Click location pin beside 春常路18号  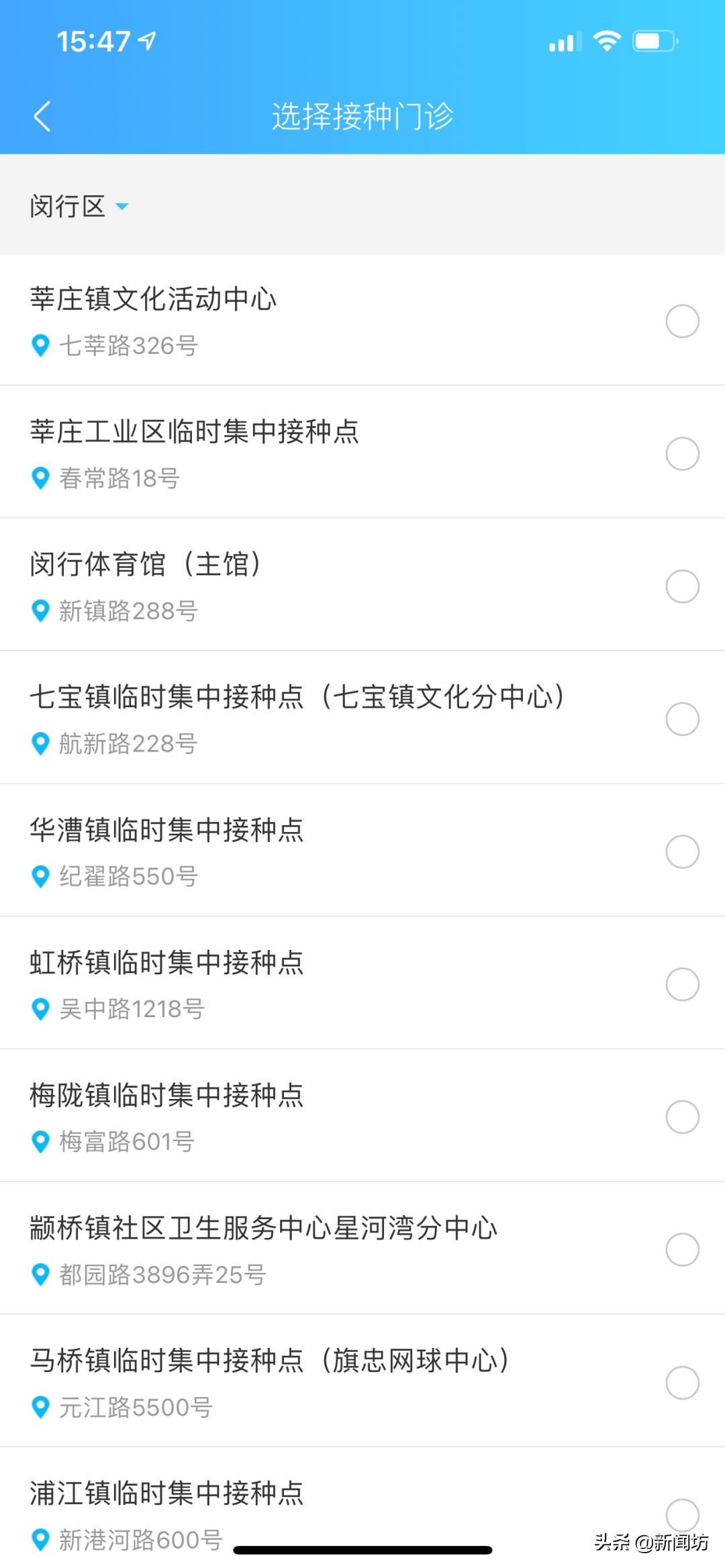pyautogui.click(x=40, y=478)
